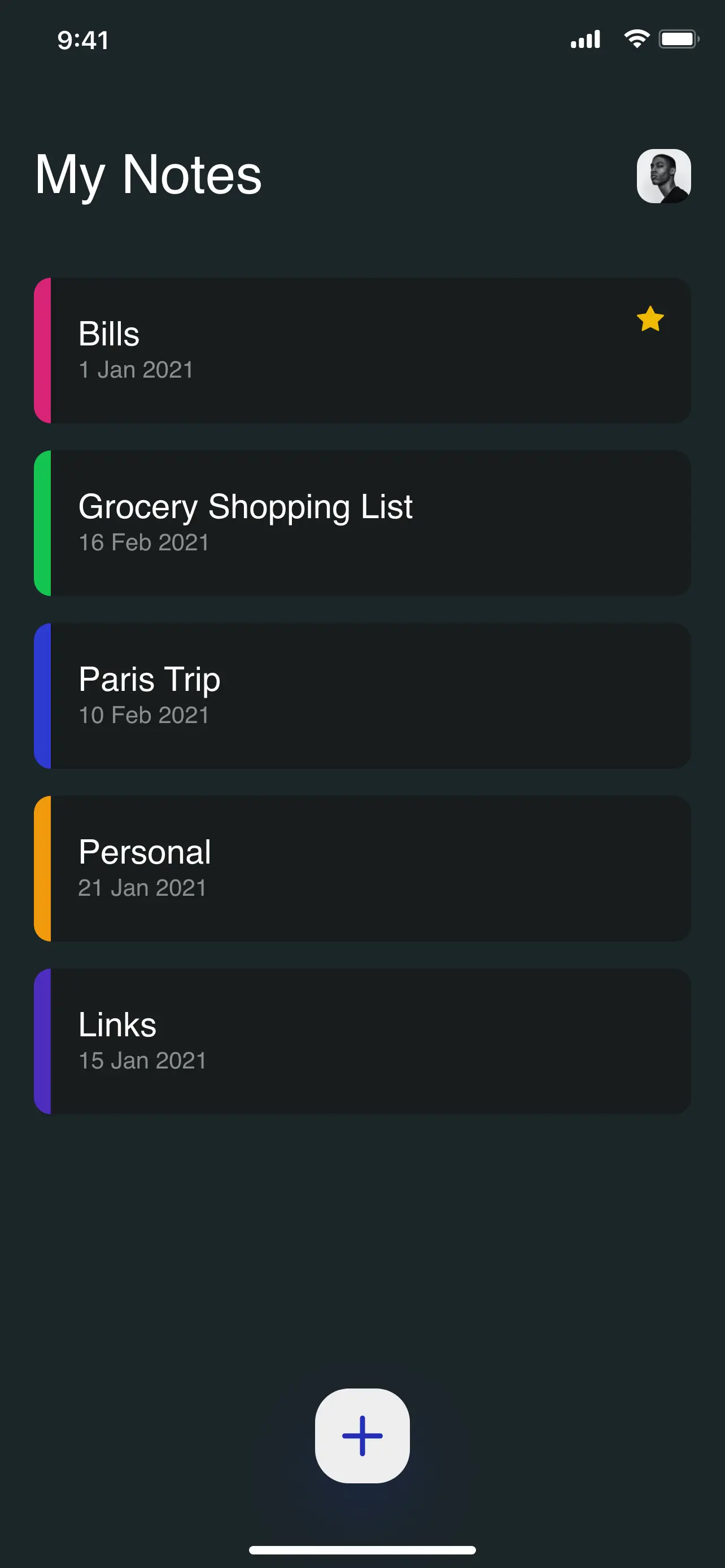Image resolution: width=725 pixels, height=1568 pixels.
Task: Open the profile avatar
Action: (x=663, y=176)
